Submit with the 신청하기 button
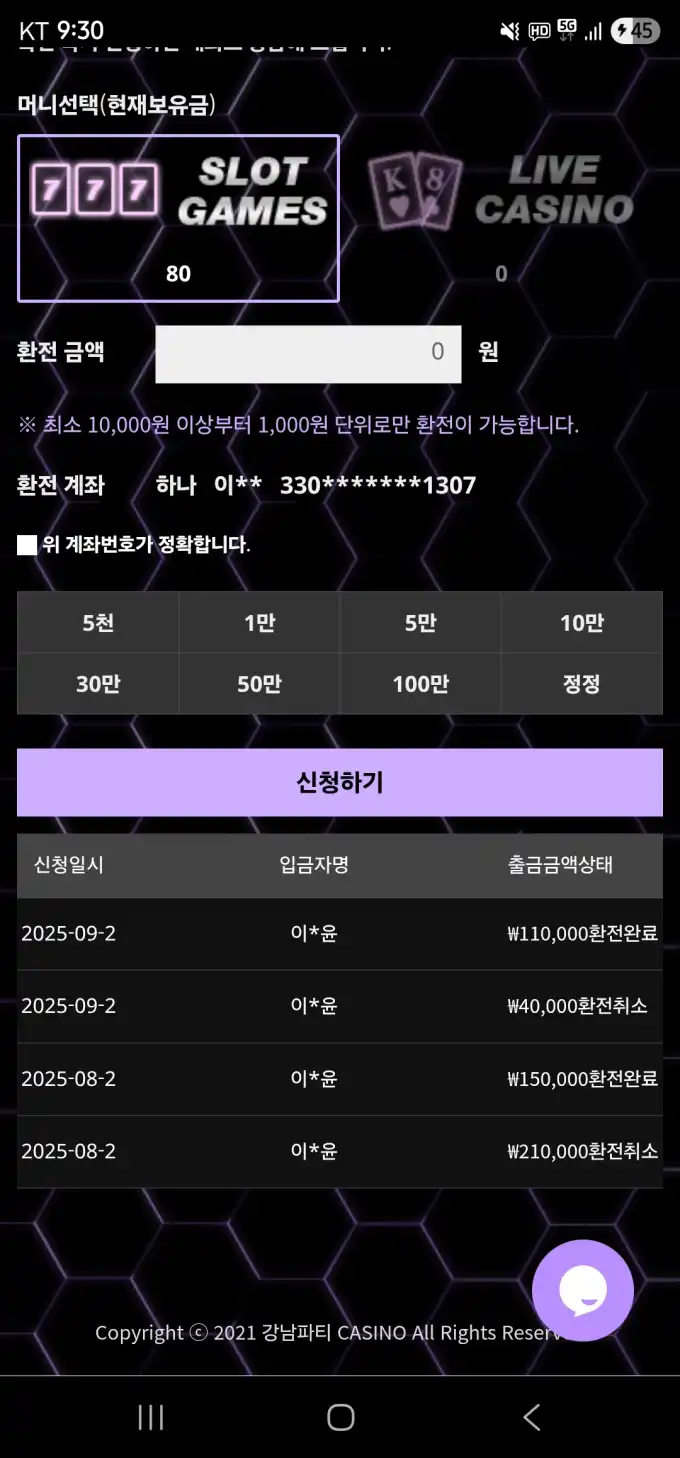The height and width of the screenshot is (1458, 680). 340,782
